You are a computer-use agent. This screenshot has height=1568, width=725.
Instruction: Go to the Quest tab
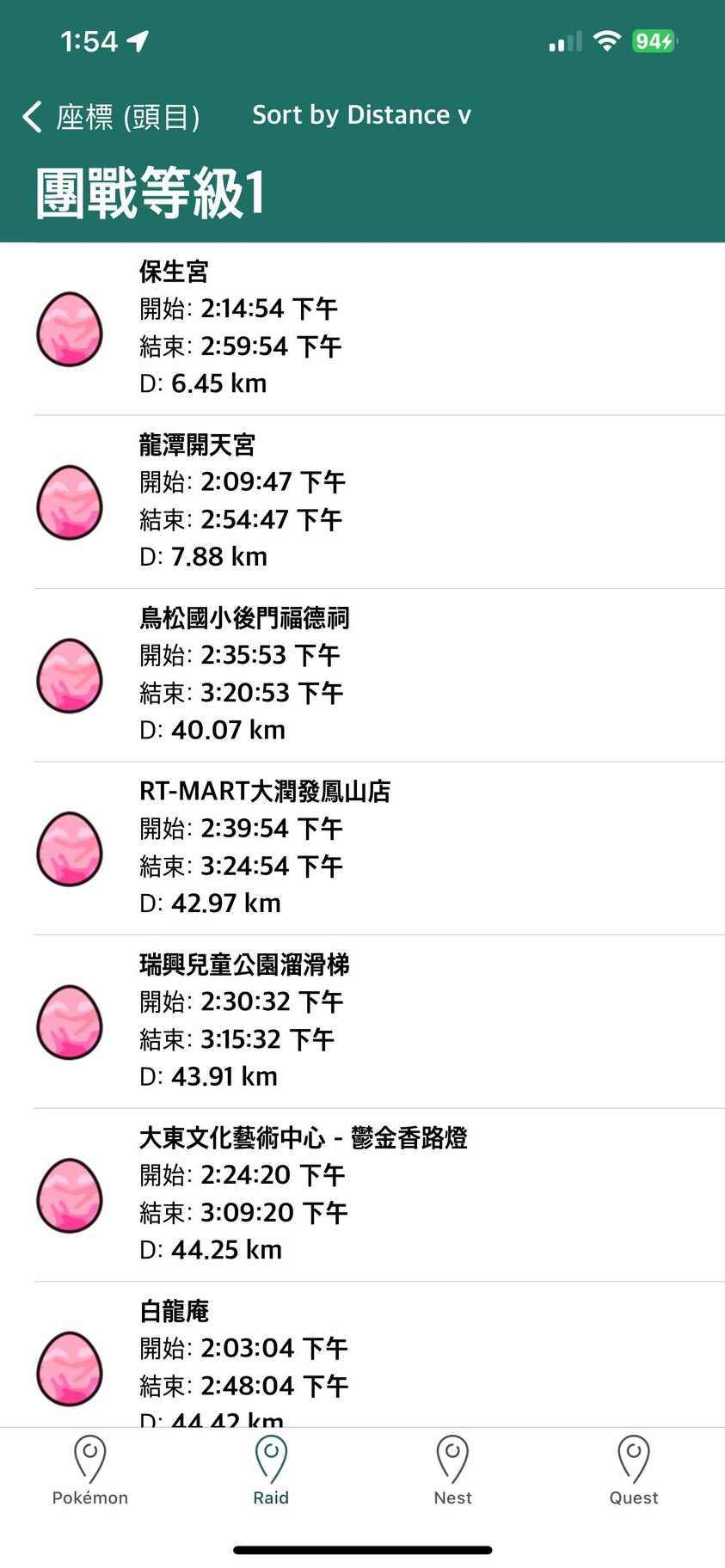click(634, 1471)
